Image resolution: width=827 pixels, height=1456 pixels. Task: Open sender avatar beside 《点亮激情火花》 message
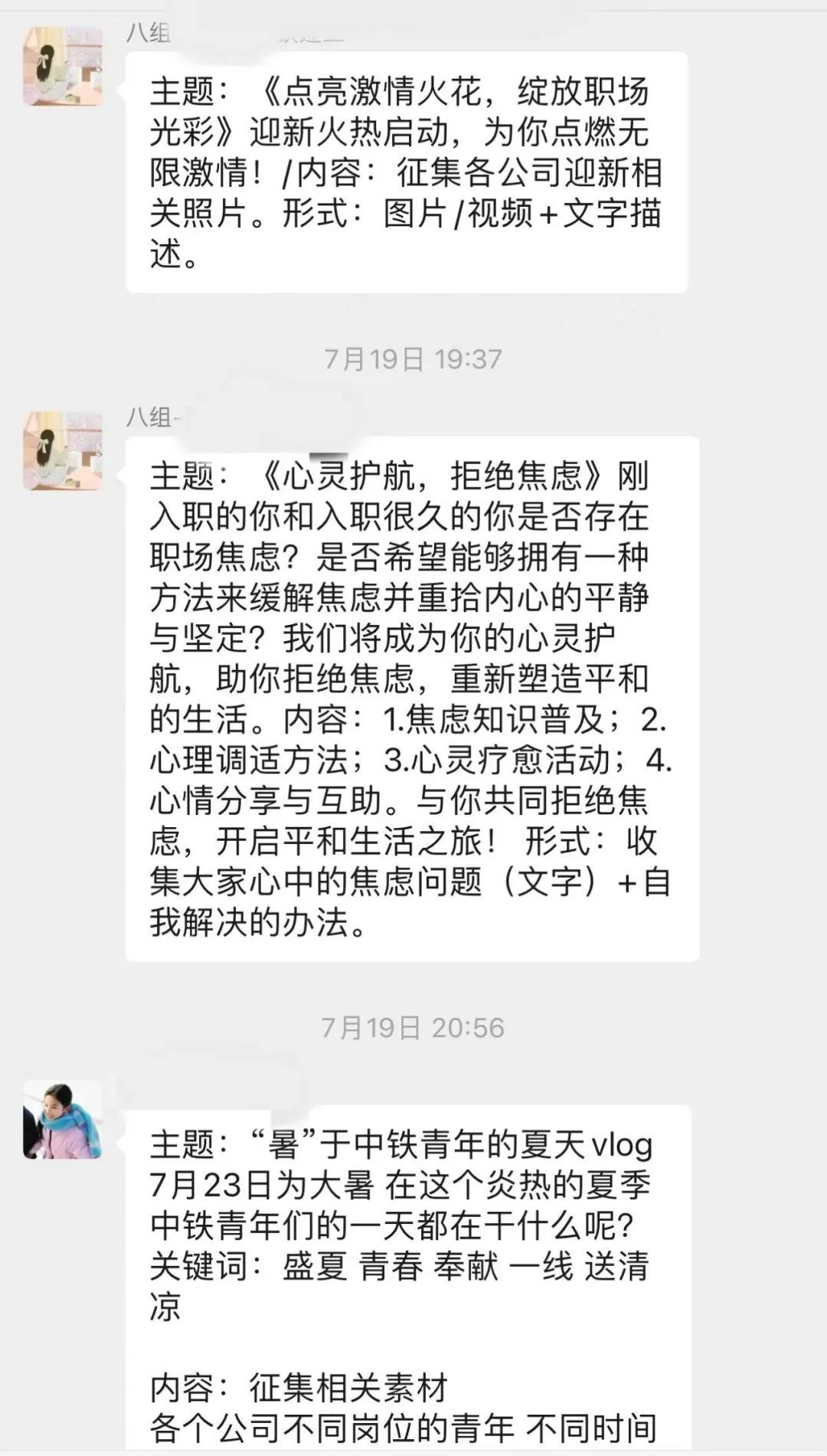(x=63, y=66)
